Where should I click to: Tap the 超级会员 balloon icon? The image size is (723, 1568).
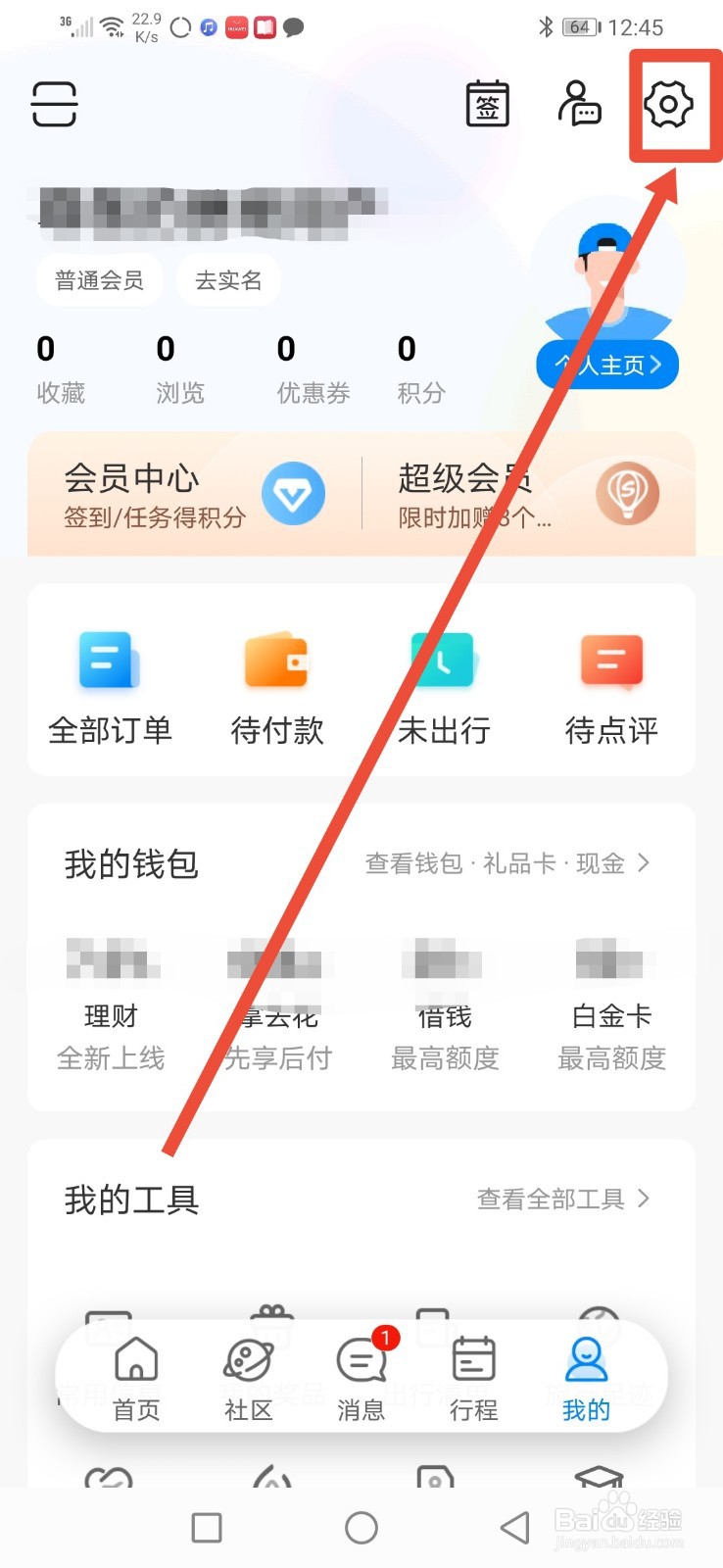click(x=628, y=494)
